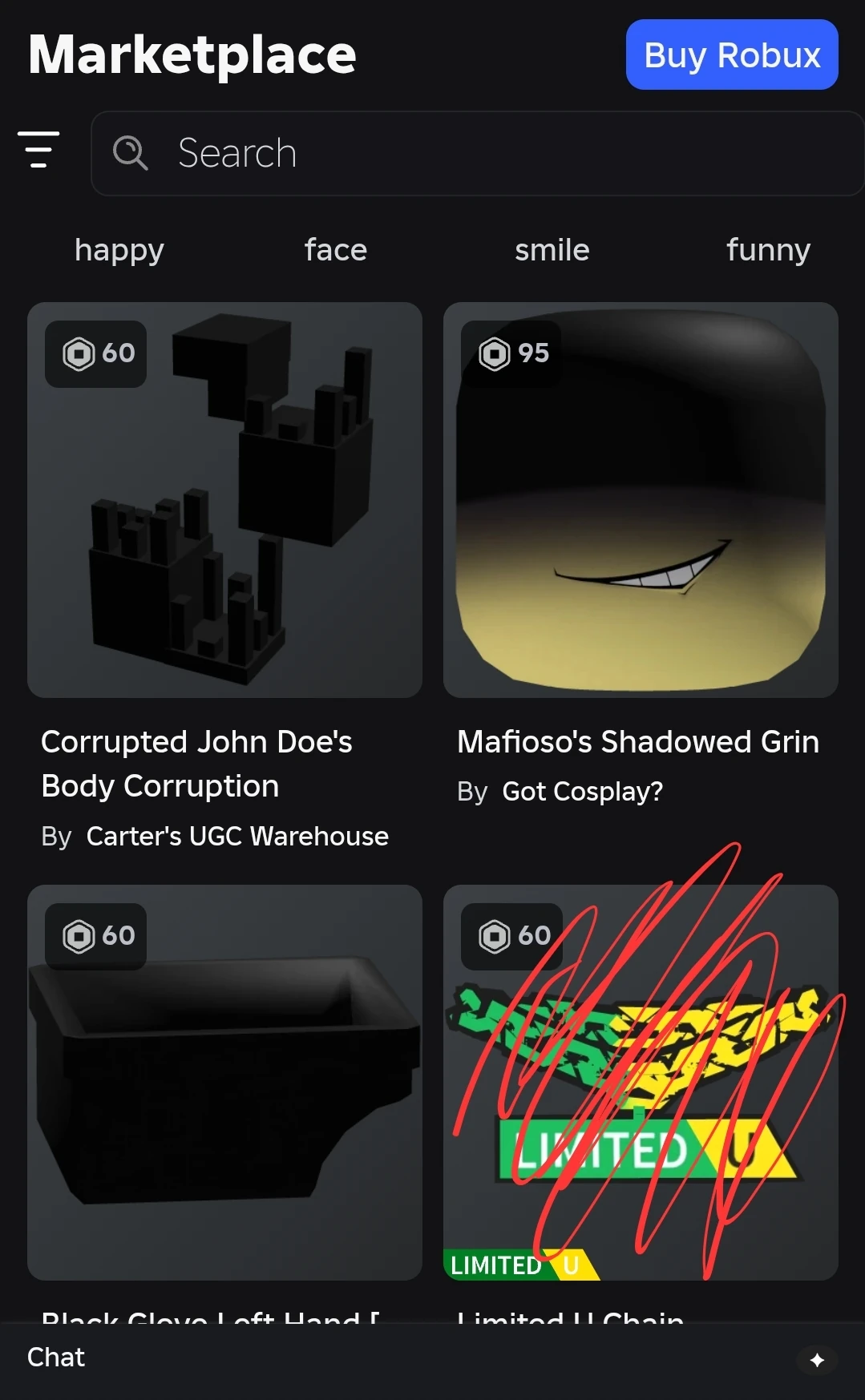Open the Chat bar

click(x=56, y=1358)
